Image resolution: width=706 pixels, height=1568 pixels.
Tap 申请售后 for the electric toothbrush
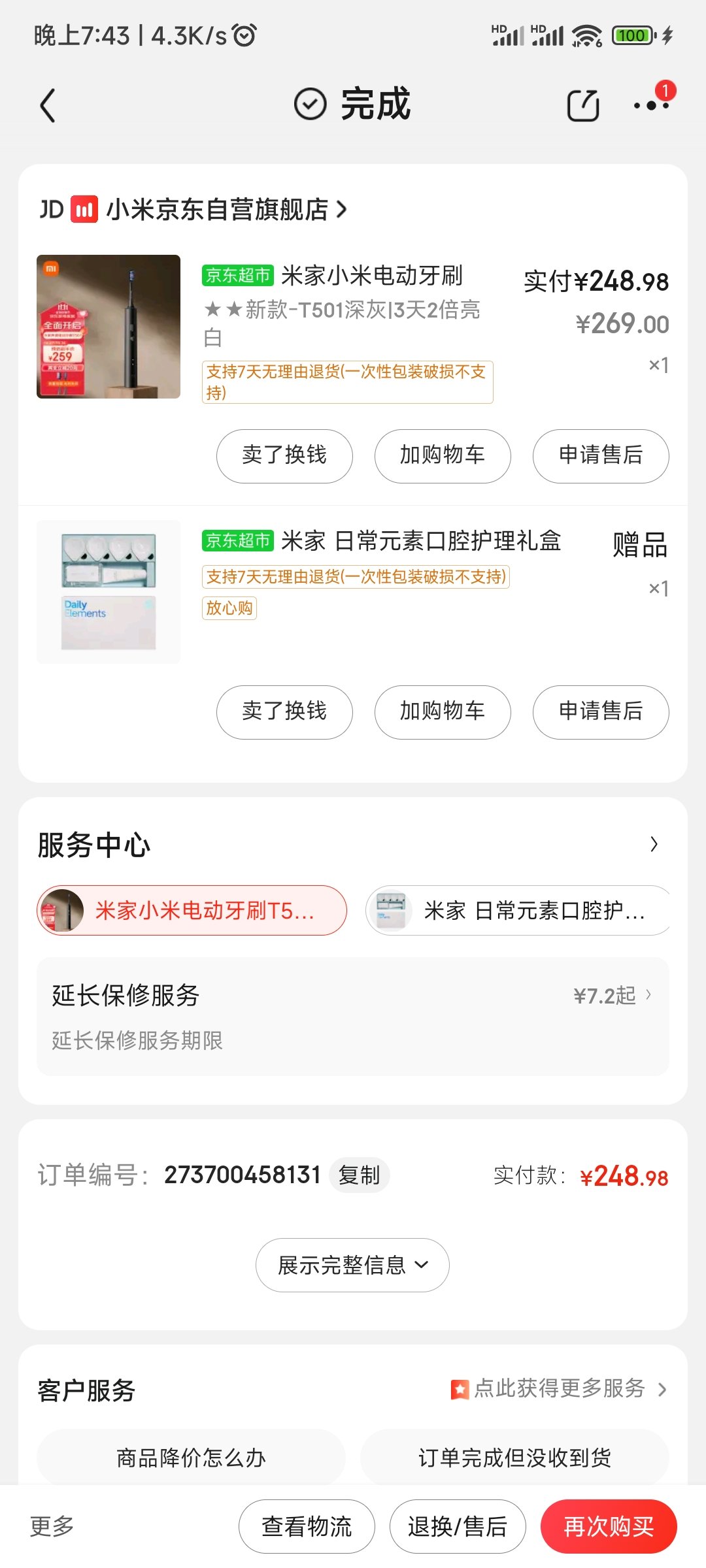click(x=600, y=456)
